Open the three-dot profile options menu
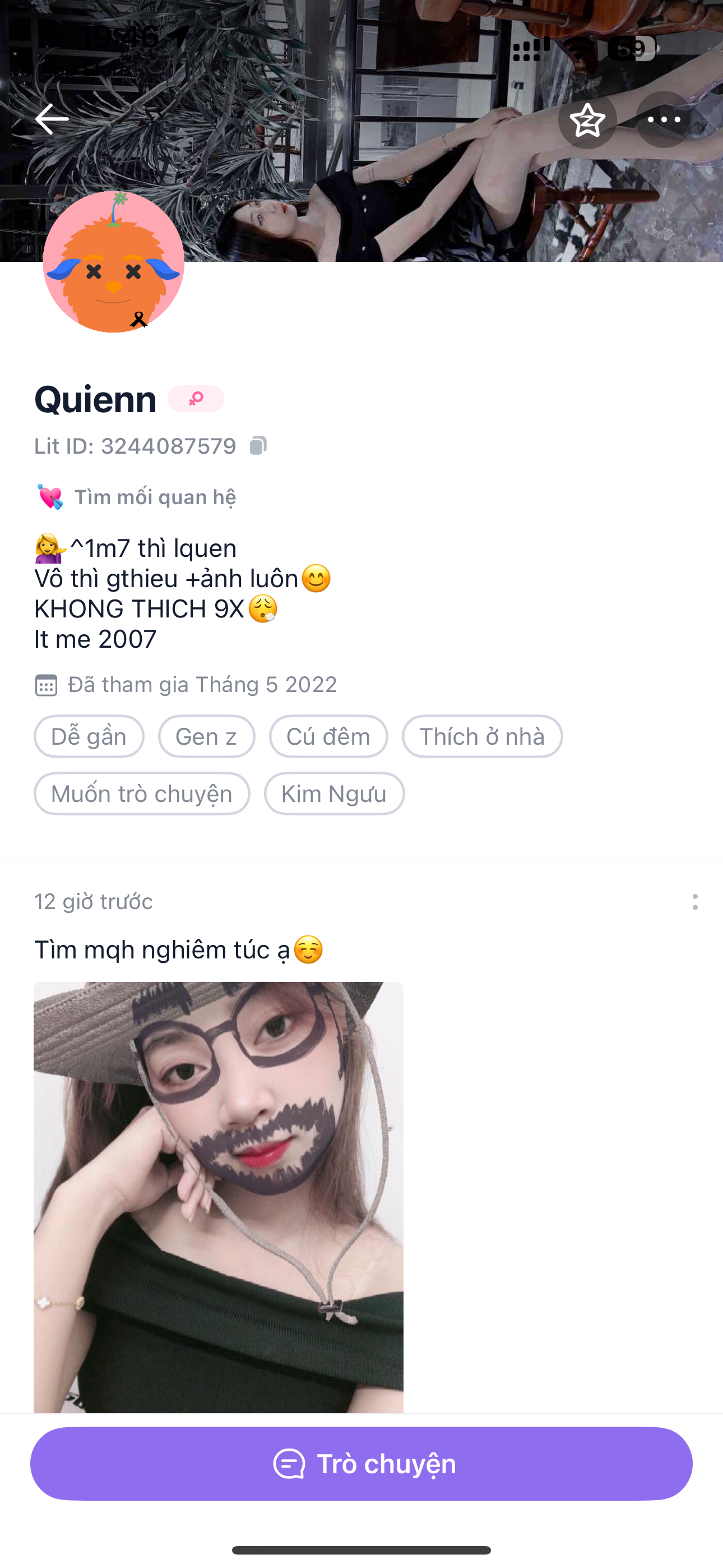Image resolution: width=723 pixels, height=1568 pixels. (x=664, y=120)
